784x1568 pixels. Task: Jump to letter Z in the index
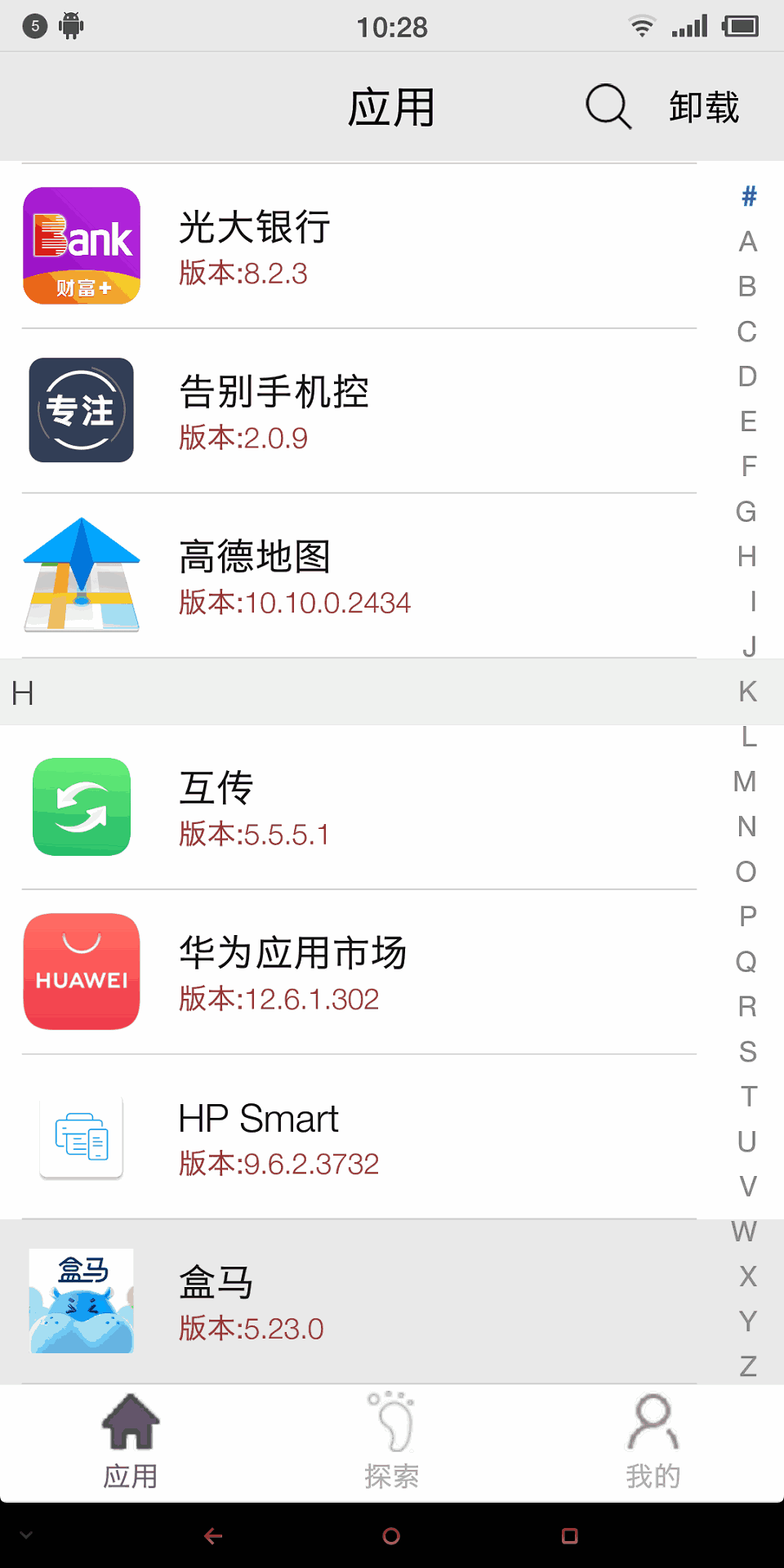[747, 1365]
